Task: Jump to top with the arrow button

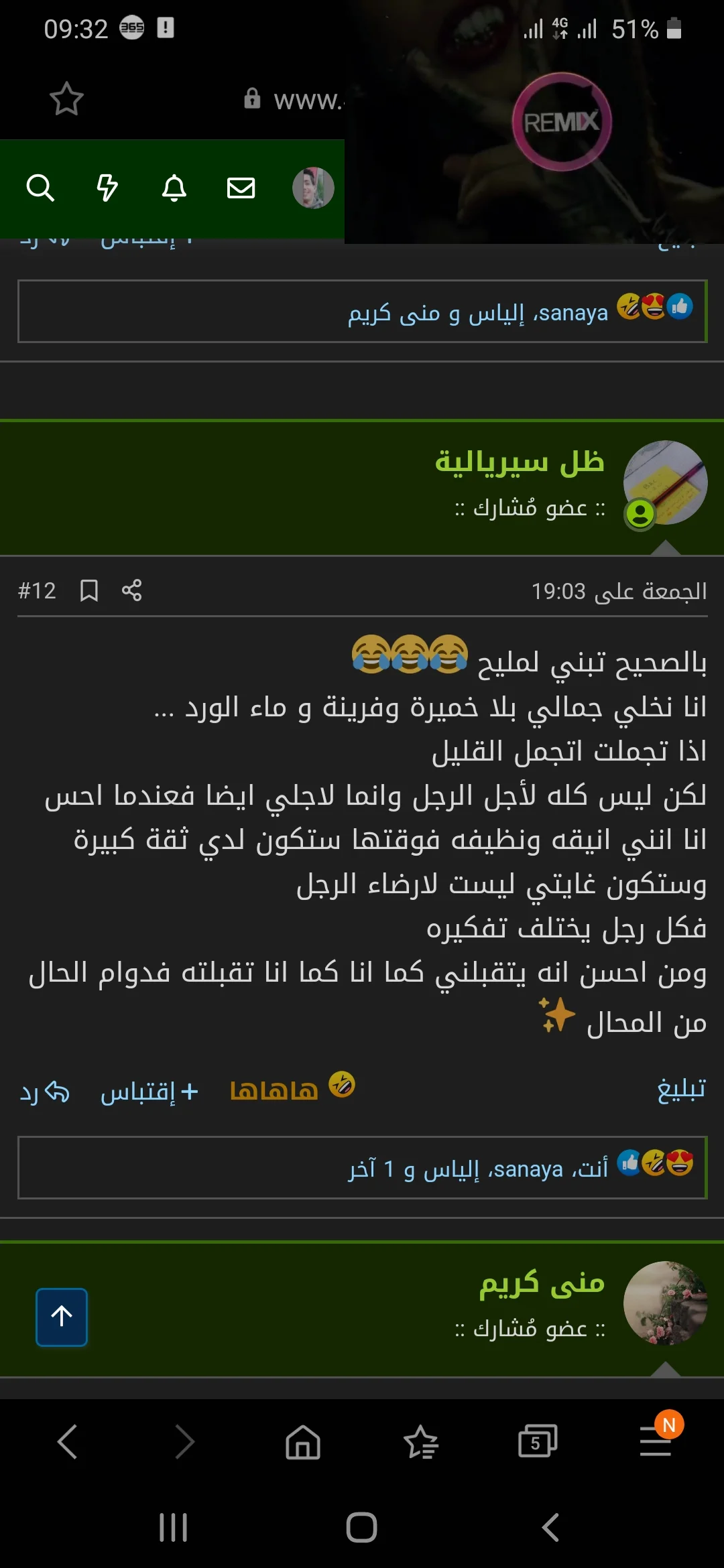Action: tap(62, 1317)
